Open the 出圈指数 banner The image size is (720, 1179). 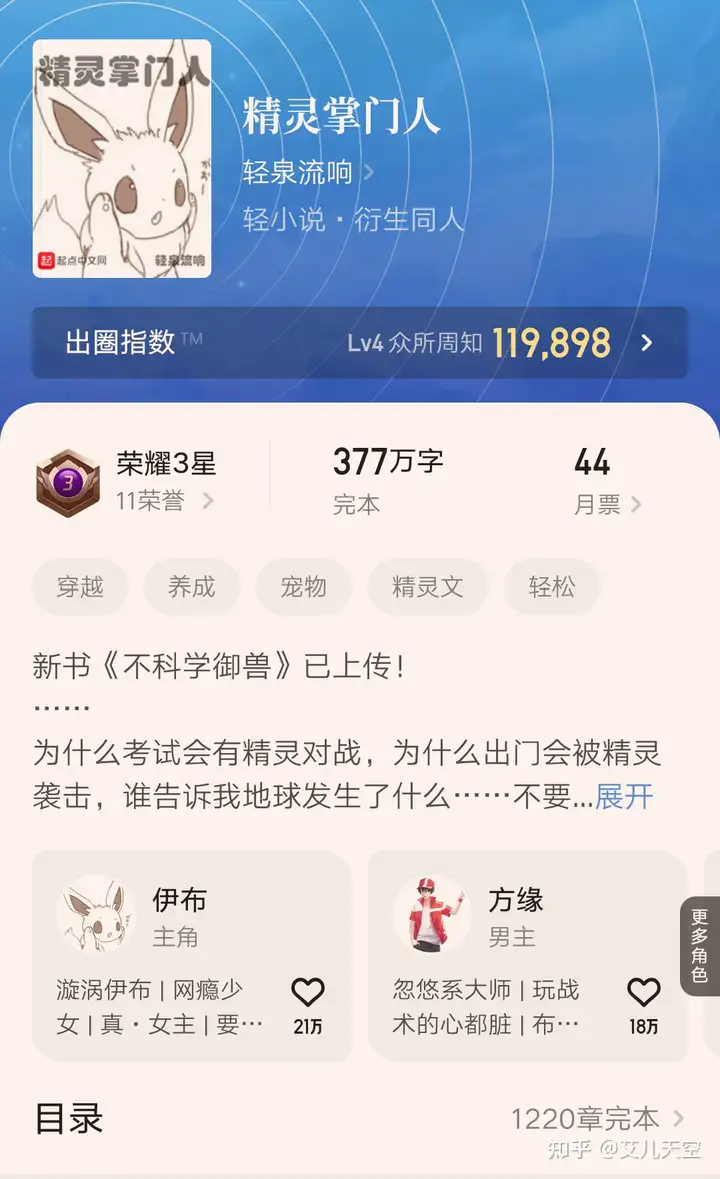coord(360,343)
